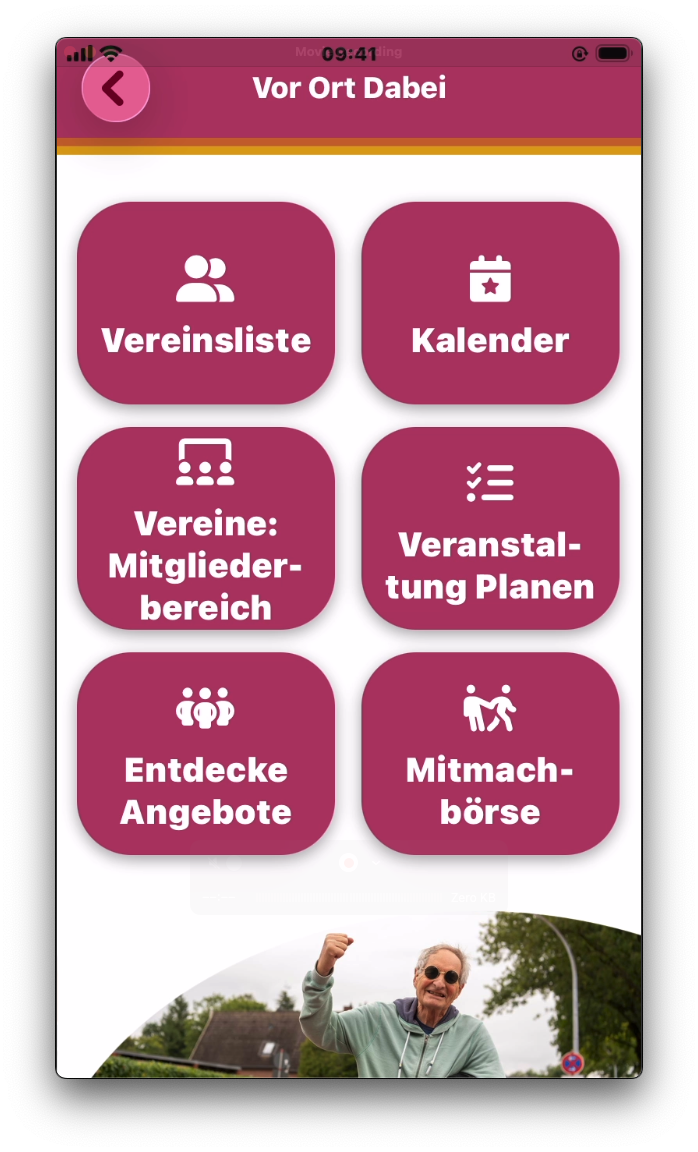The width and height of the screenshot is (698, 1152).
Task: Go back using the arrow button
Action: (115, 89)
